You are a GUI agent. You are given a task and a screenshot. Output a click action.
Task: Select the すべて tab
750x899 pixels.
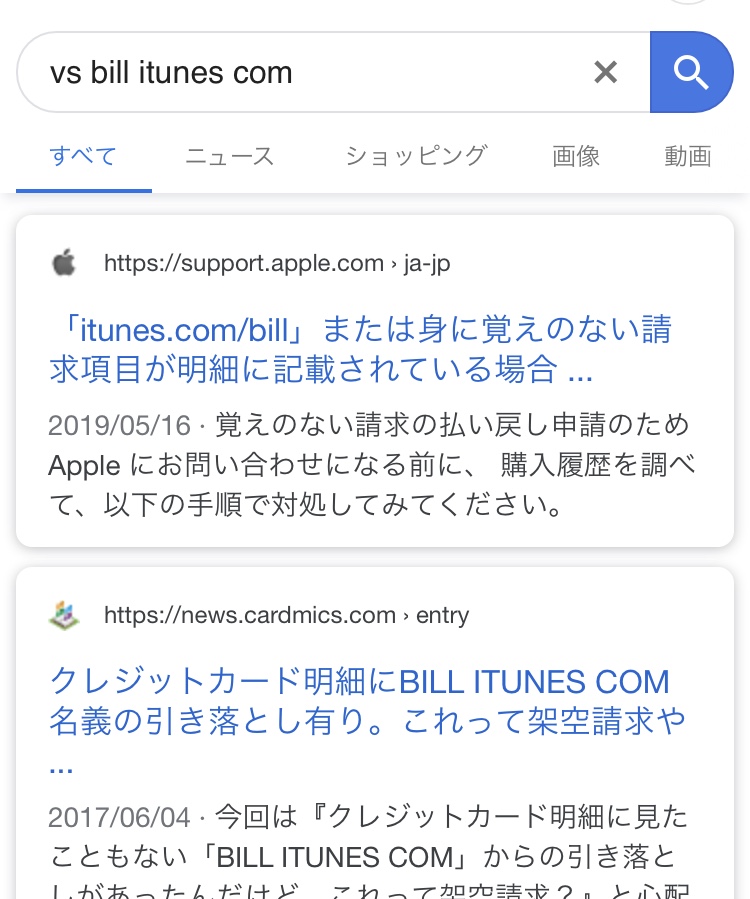(83, 156)
